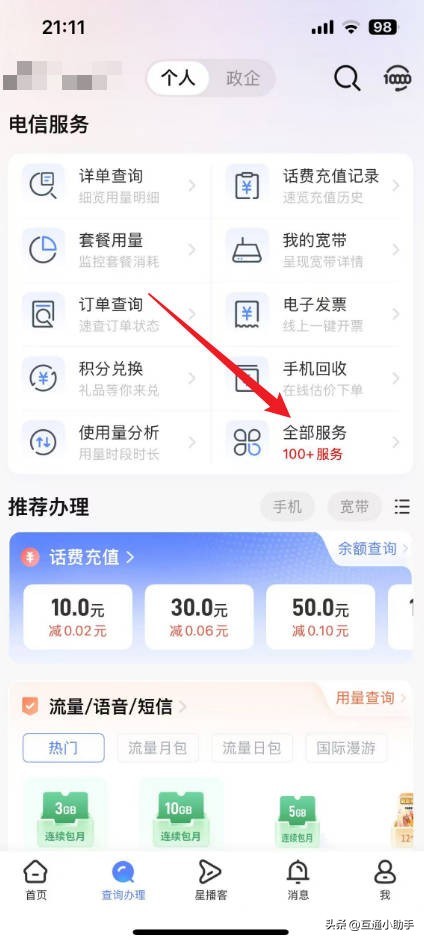Filter recommendations by 手机 chip
The height and width of the screenshot is (940, 424).
click(287, 507)
